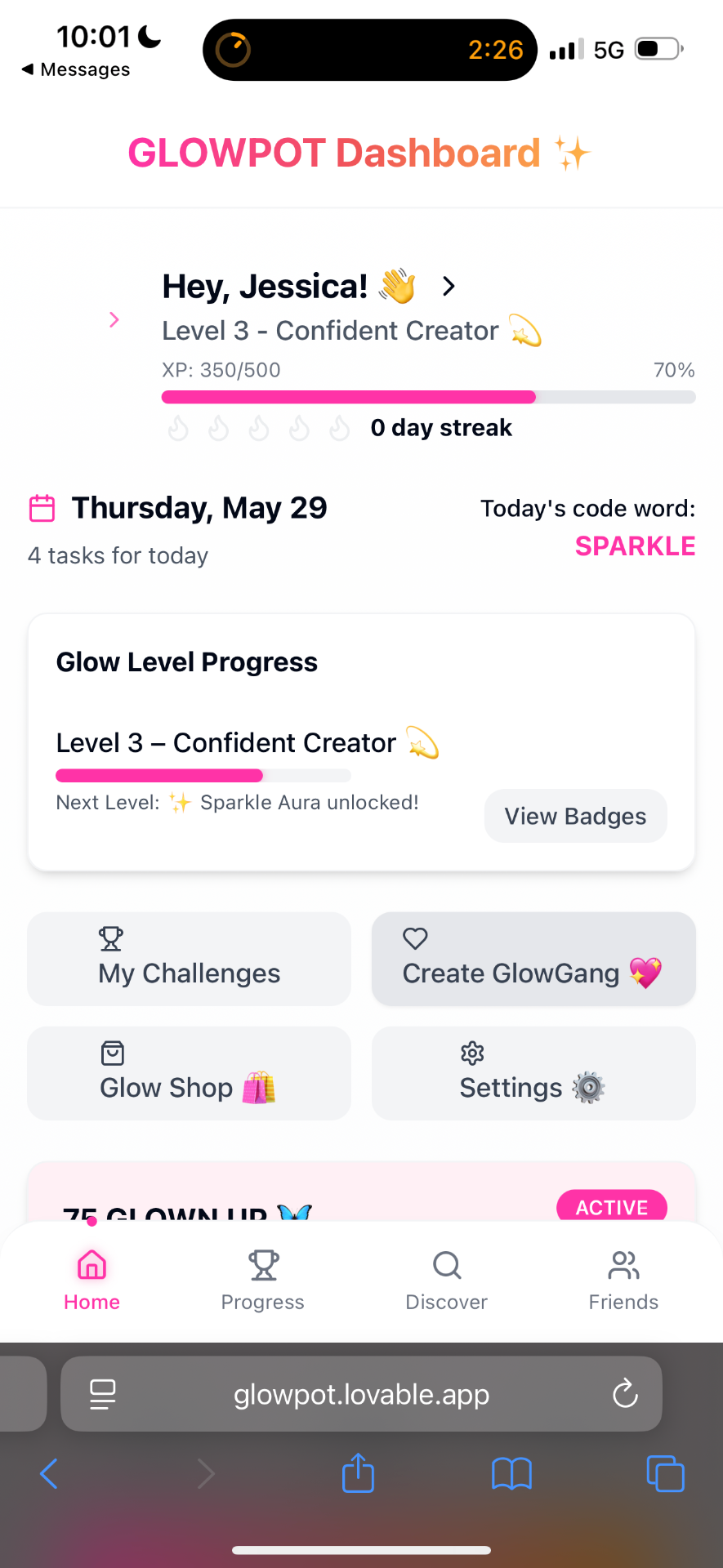Open Safari bookmarks

tap(511, 1474)
